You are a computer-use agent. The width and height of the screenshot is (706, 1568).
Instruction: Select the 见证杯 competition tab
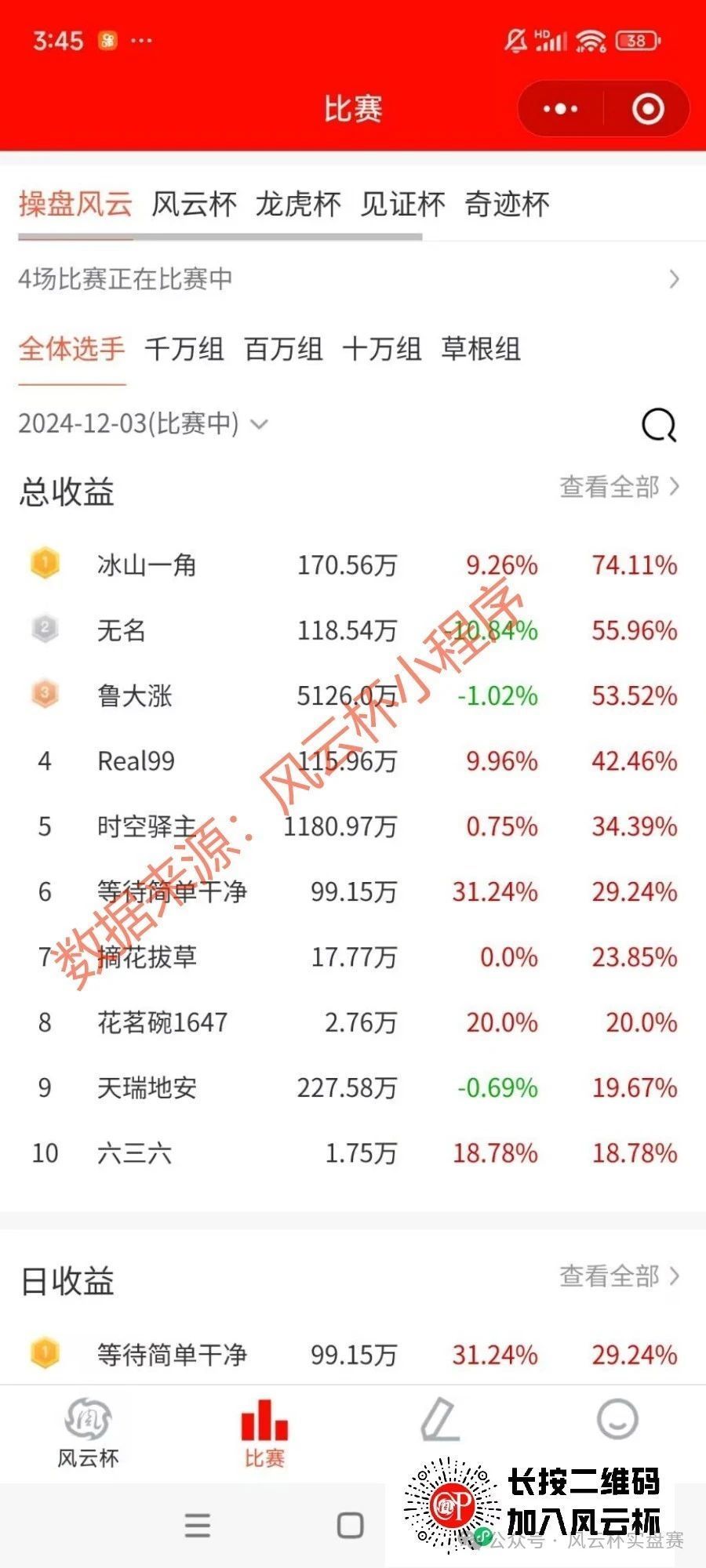[402, 205]
